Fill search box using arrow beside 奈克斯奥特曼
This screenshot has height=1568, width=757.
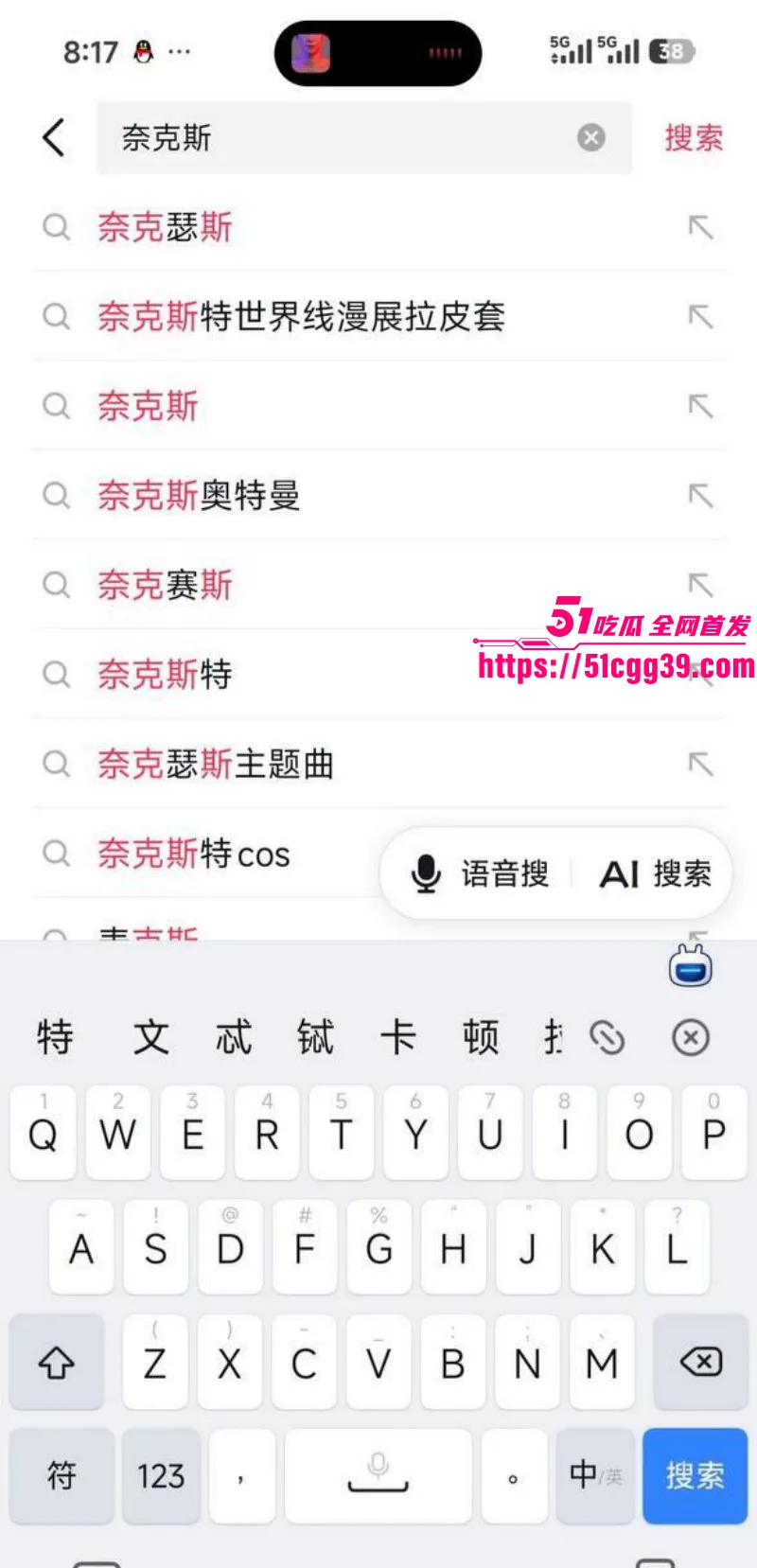pyautogui.click(x=700, y=495)
